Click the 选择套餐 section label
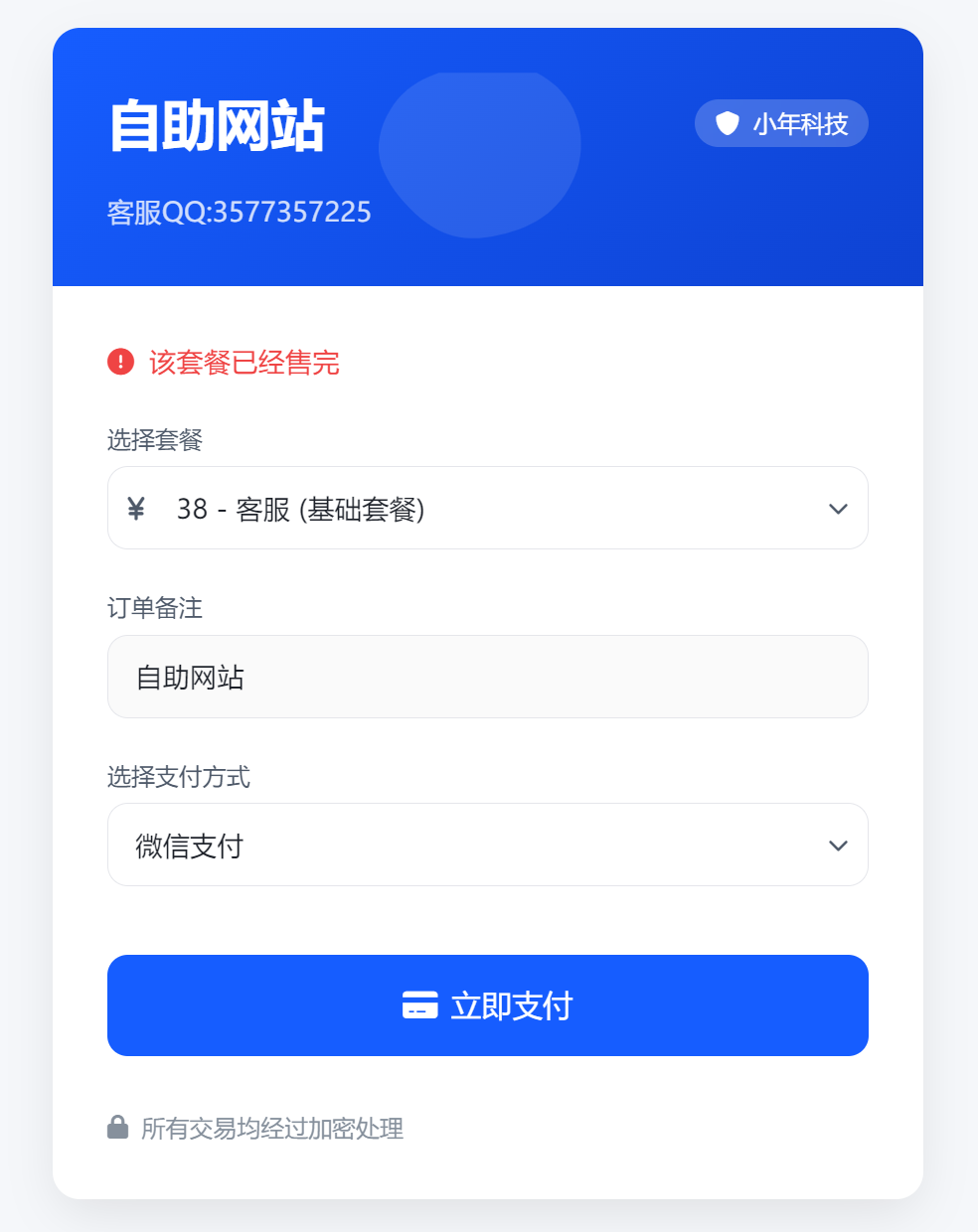Viewport: 978px width, 1232px height. click(155, 440)
